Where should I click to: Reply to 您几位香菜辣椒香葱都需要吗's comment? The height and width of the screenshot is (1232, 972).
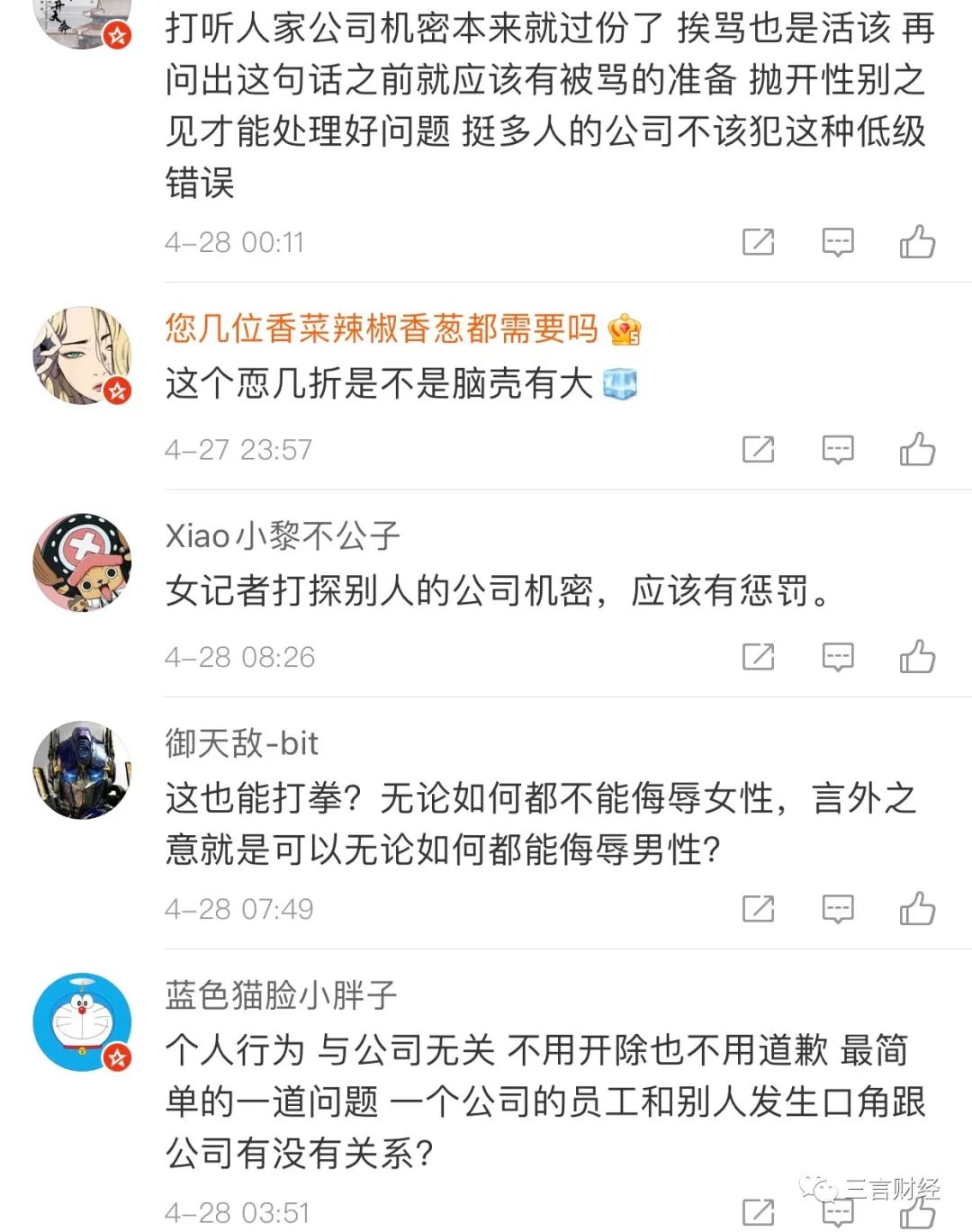pyautogui.click(x=838, y=449)
